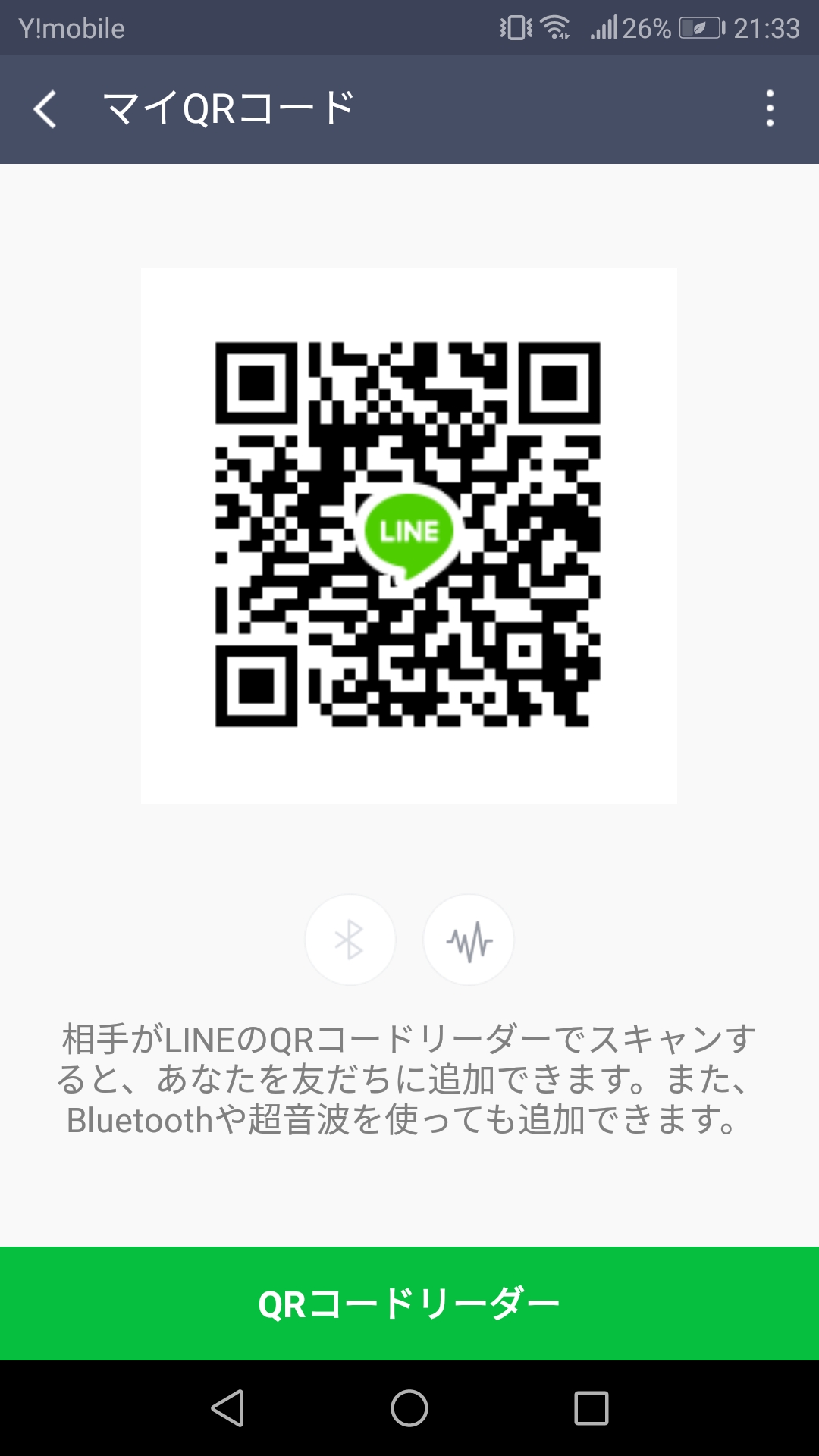Open recent apps from navigation bar
819x1456 pixels.
(591, 1408)
